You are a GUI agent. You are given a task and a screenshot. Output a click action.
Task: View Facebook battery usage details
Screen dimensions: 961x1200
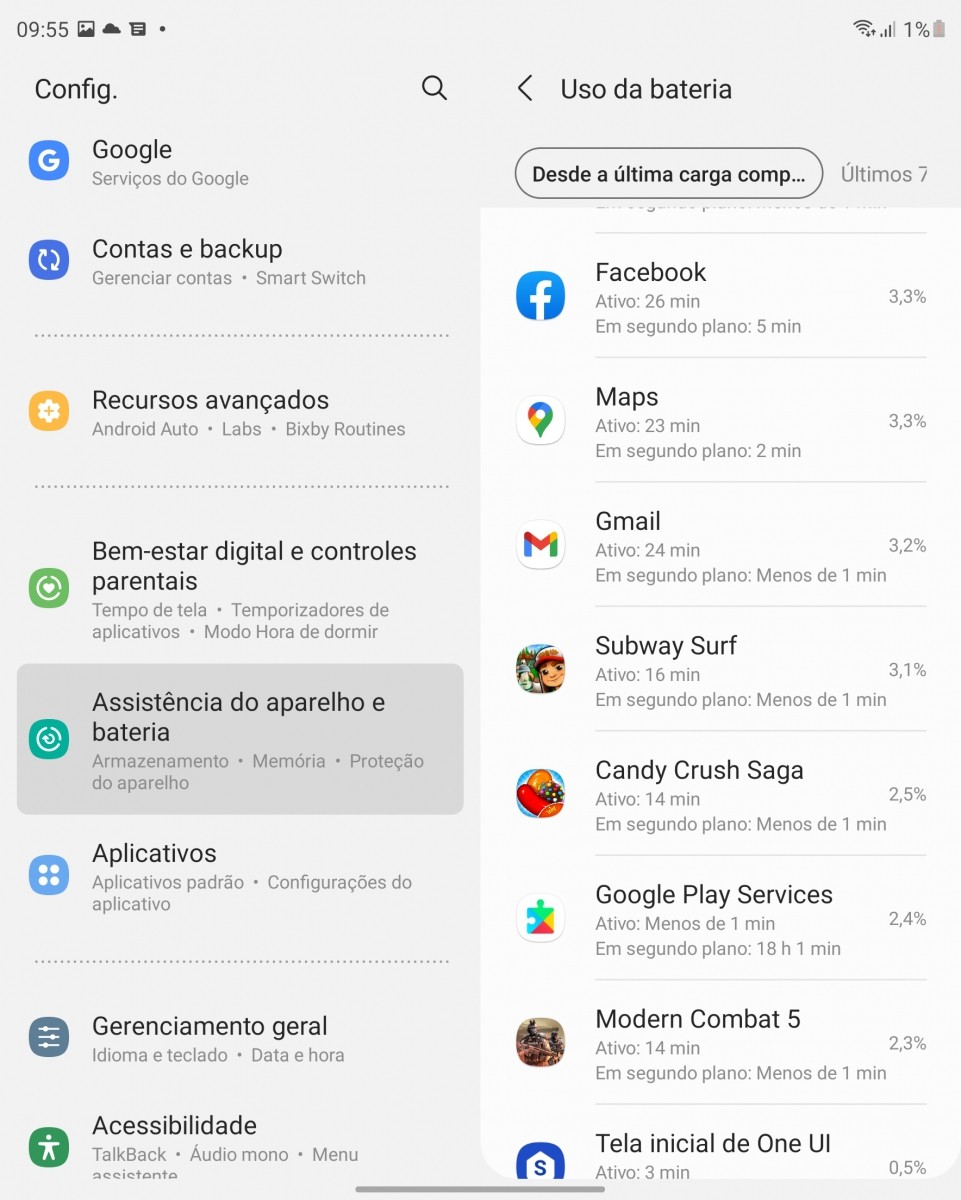click(720, 297)
